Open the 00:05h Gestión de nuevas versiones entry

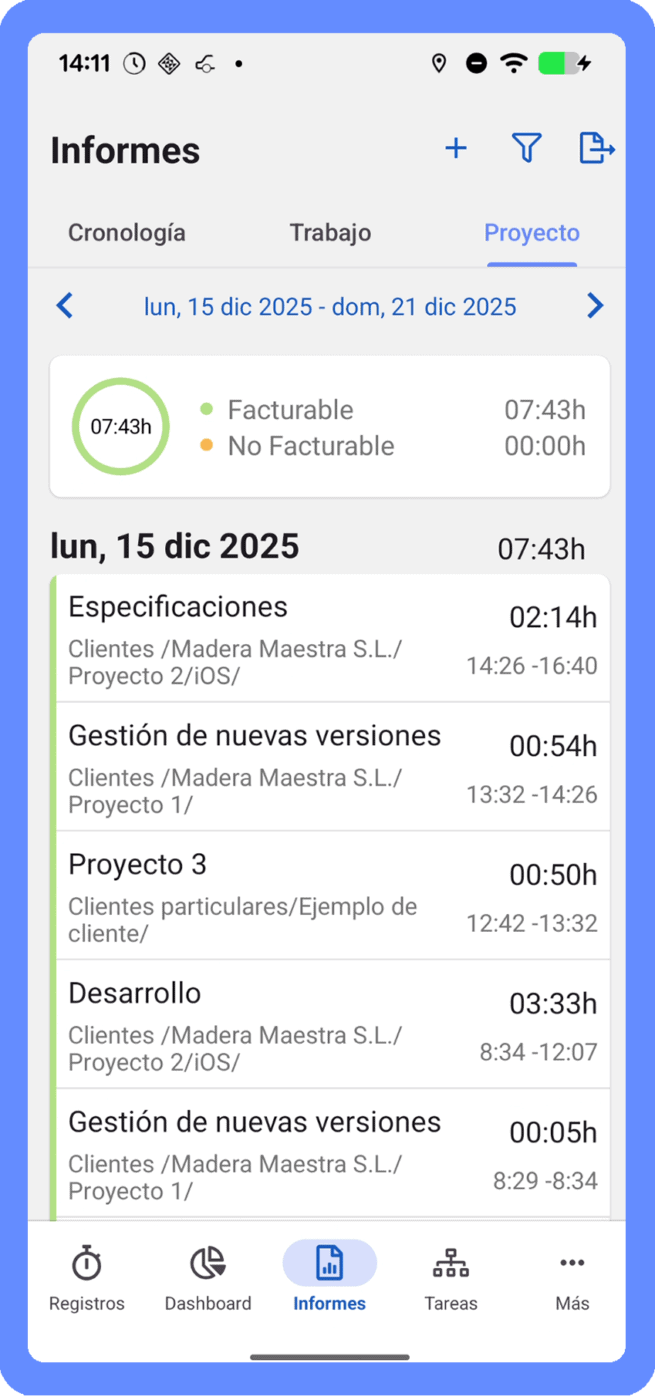[332, 1154]
